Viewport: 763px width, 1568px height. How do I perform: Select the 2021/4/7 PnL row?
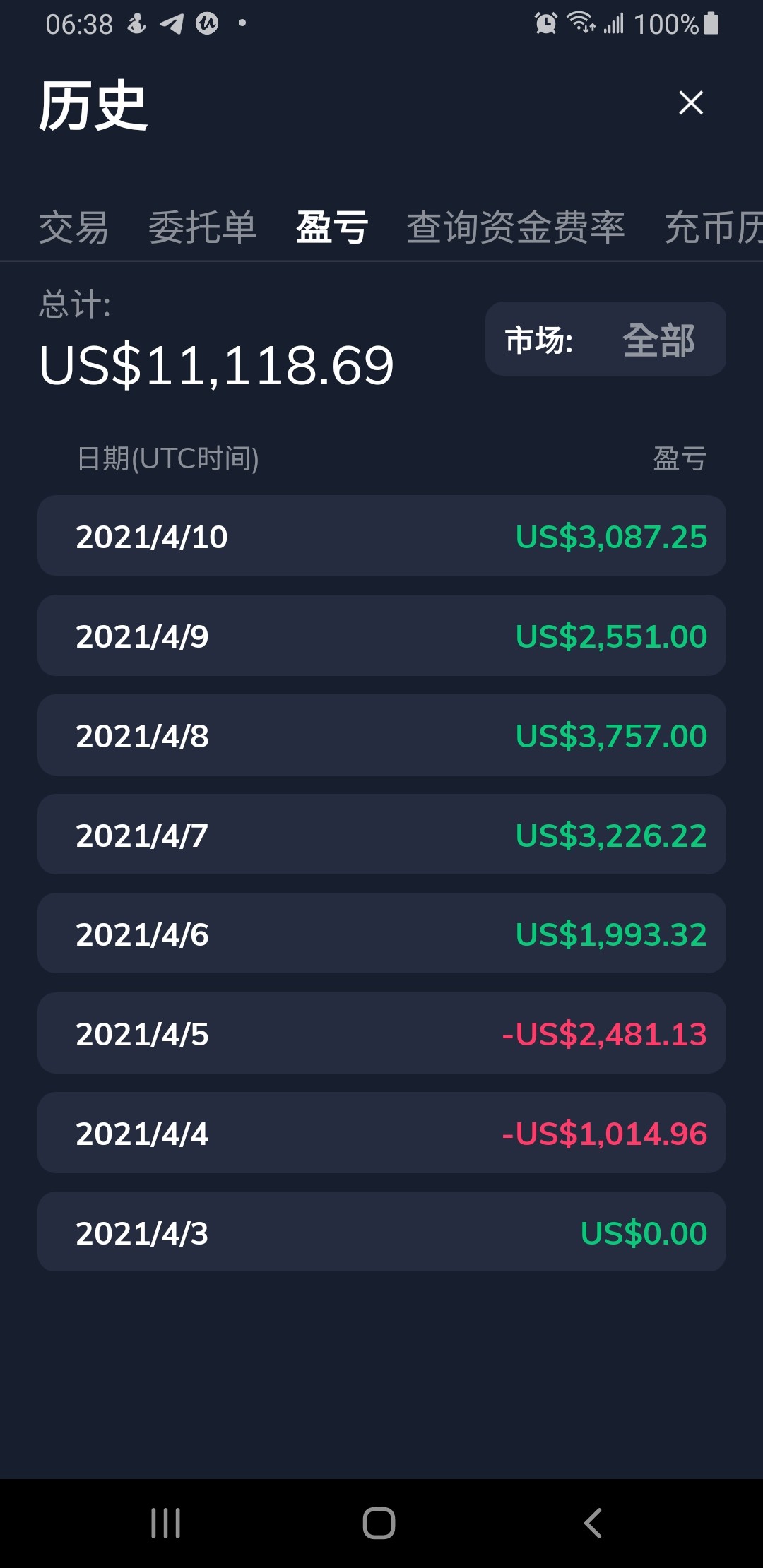[381, 834]
